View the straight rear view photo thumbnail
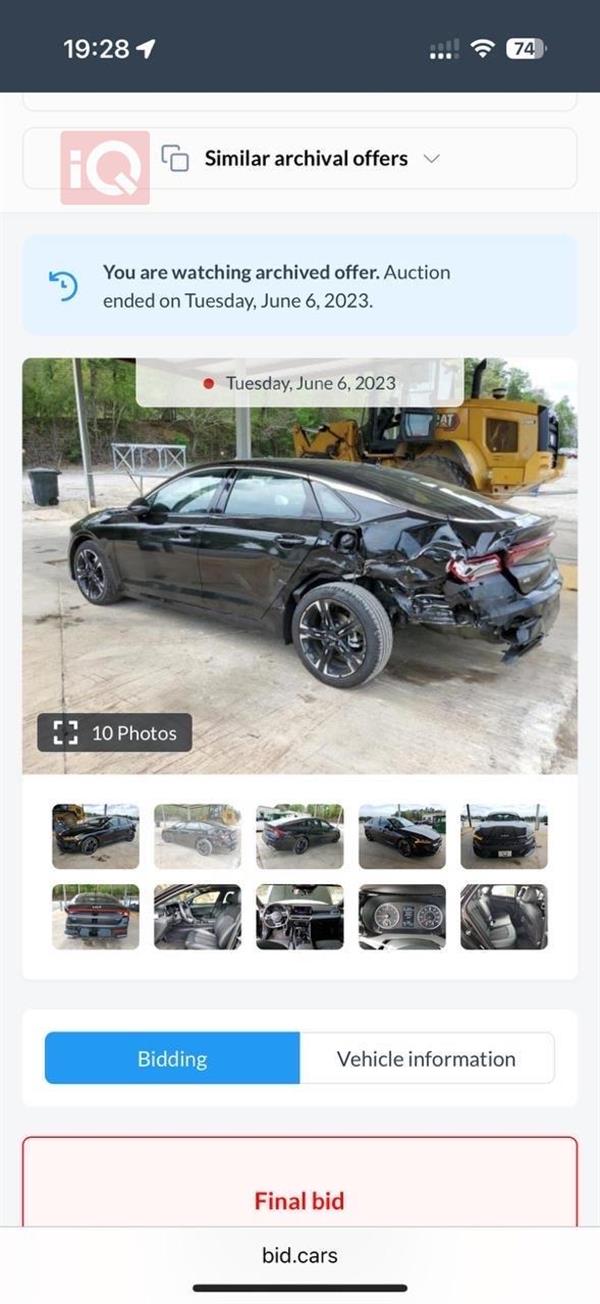Viewport: 600px width, 1304px height. (x=96, y=916)
